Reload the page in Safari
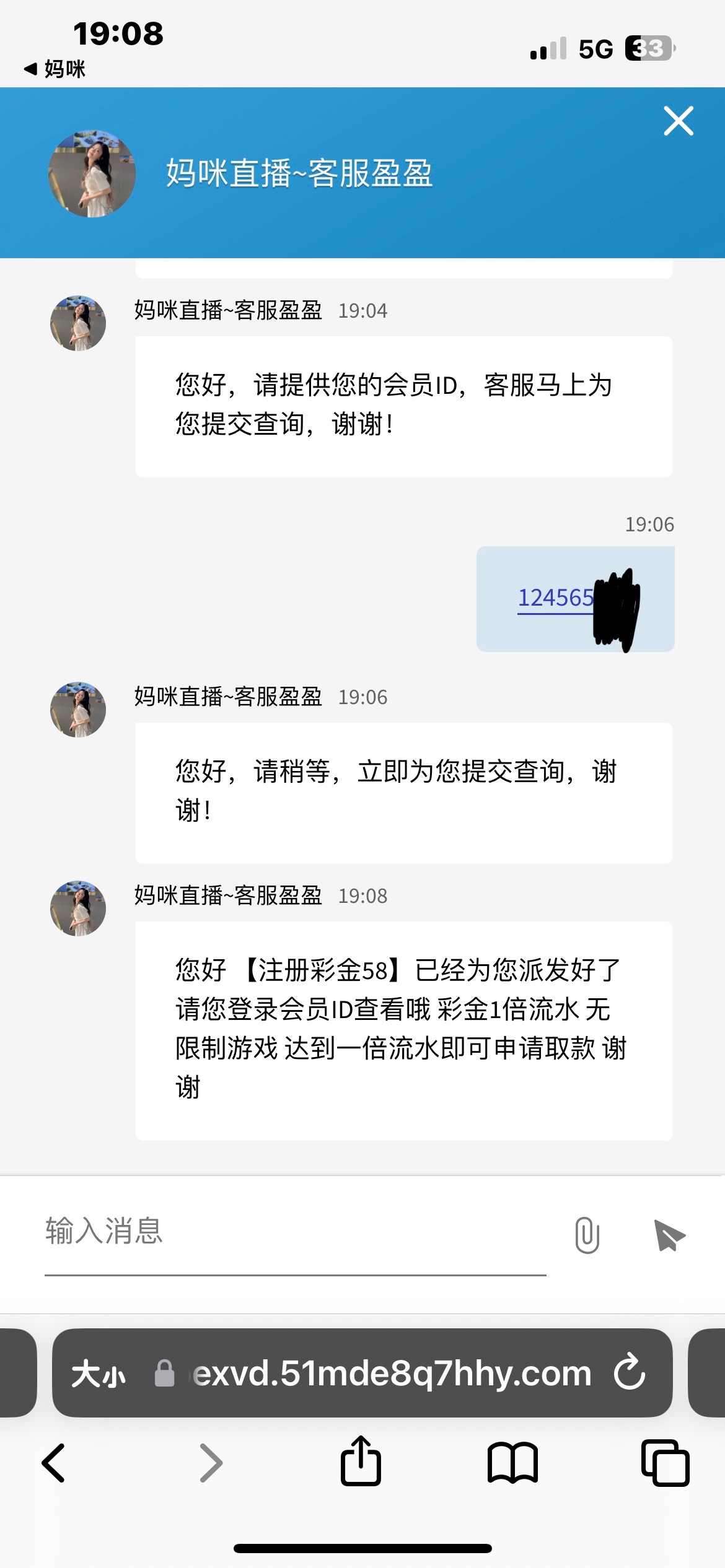This screenshot has width=725, height=1568. click(x=630, y=1373)
